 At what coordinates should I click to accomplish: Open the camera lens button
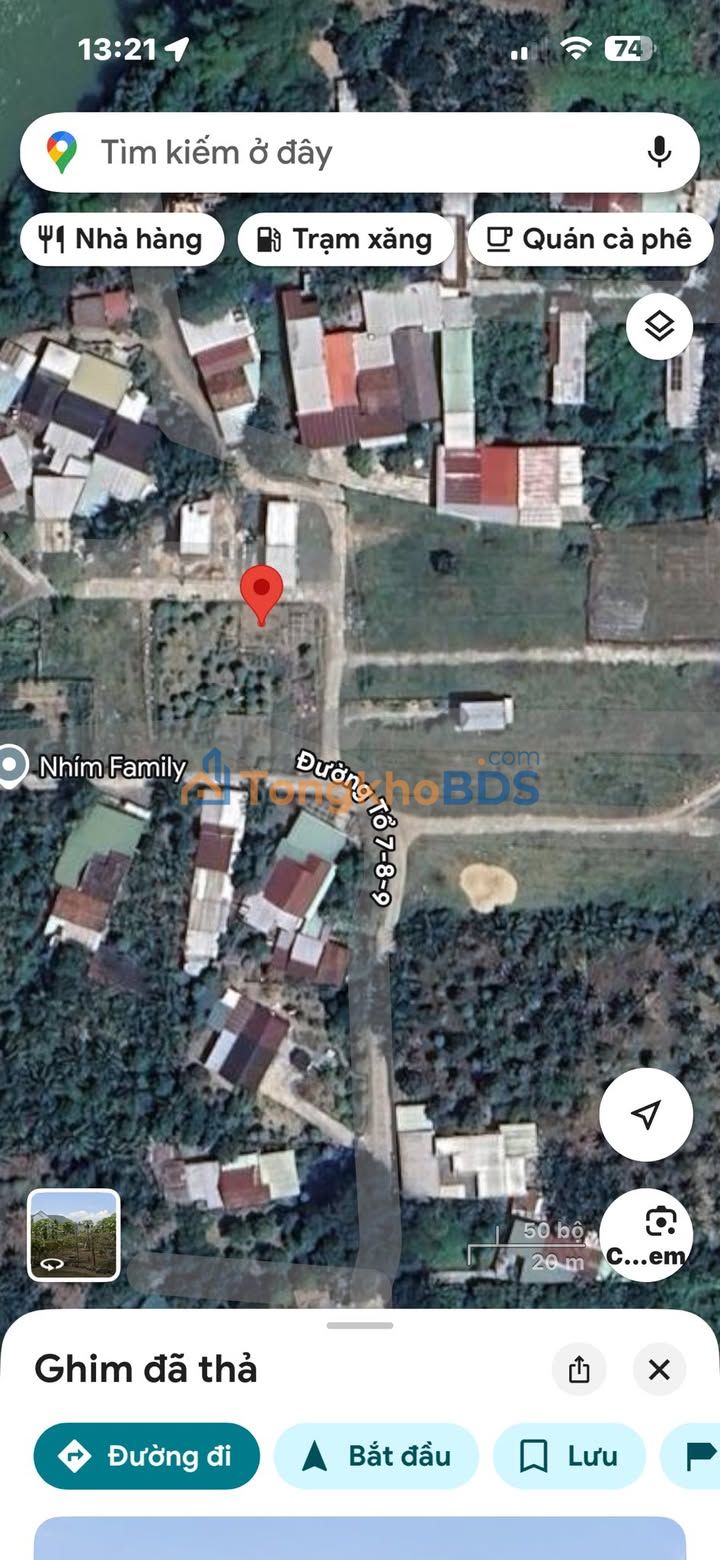646,1236
